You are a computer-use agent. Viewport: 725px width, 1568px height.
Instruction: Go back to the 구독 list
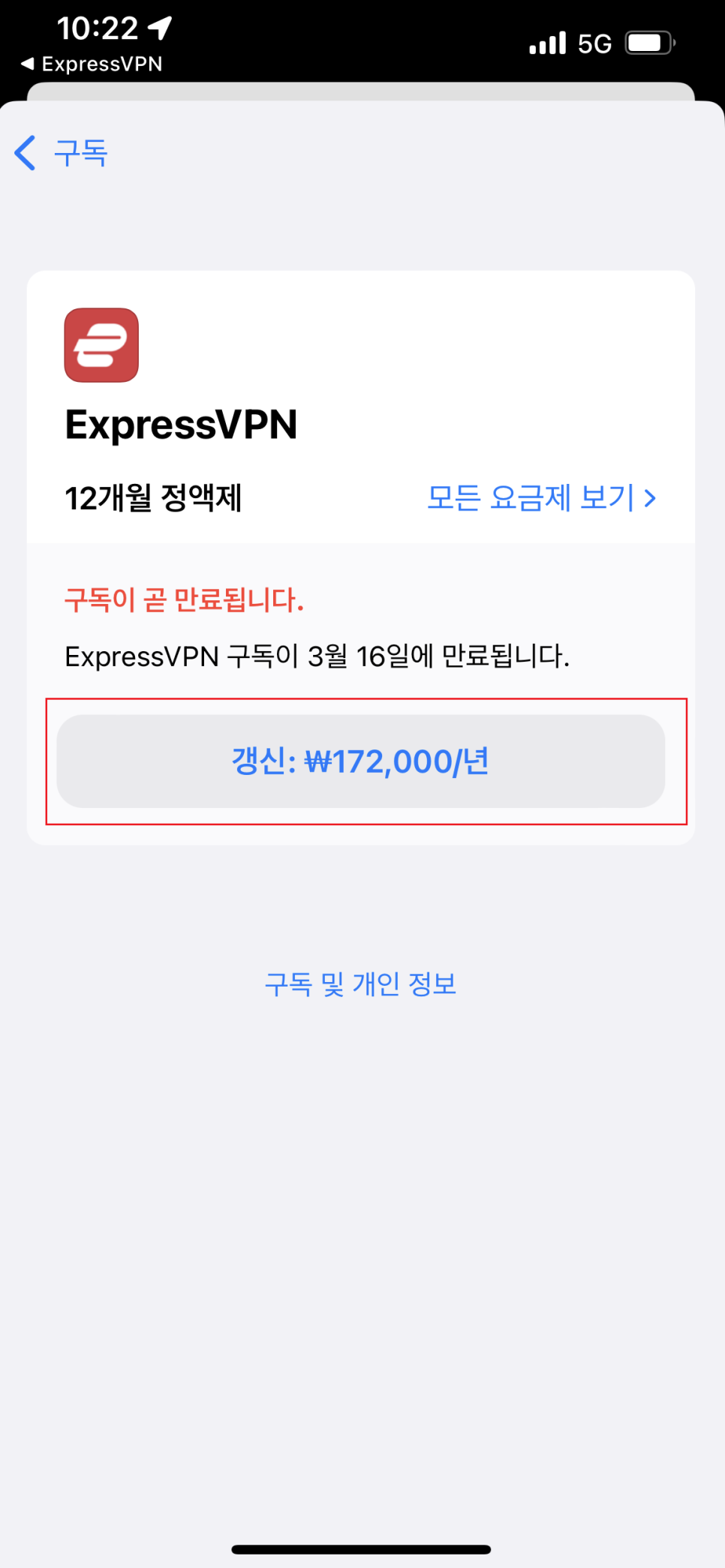[x=62, y=153]
